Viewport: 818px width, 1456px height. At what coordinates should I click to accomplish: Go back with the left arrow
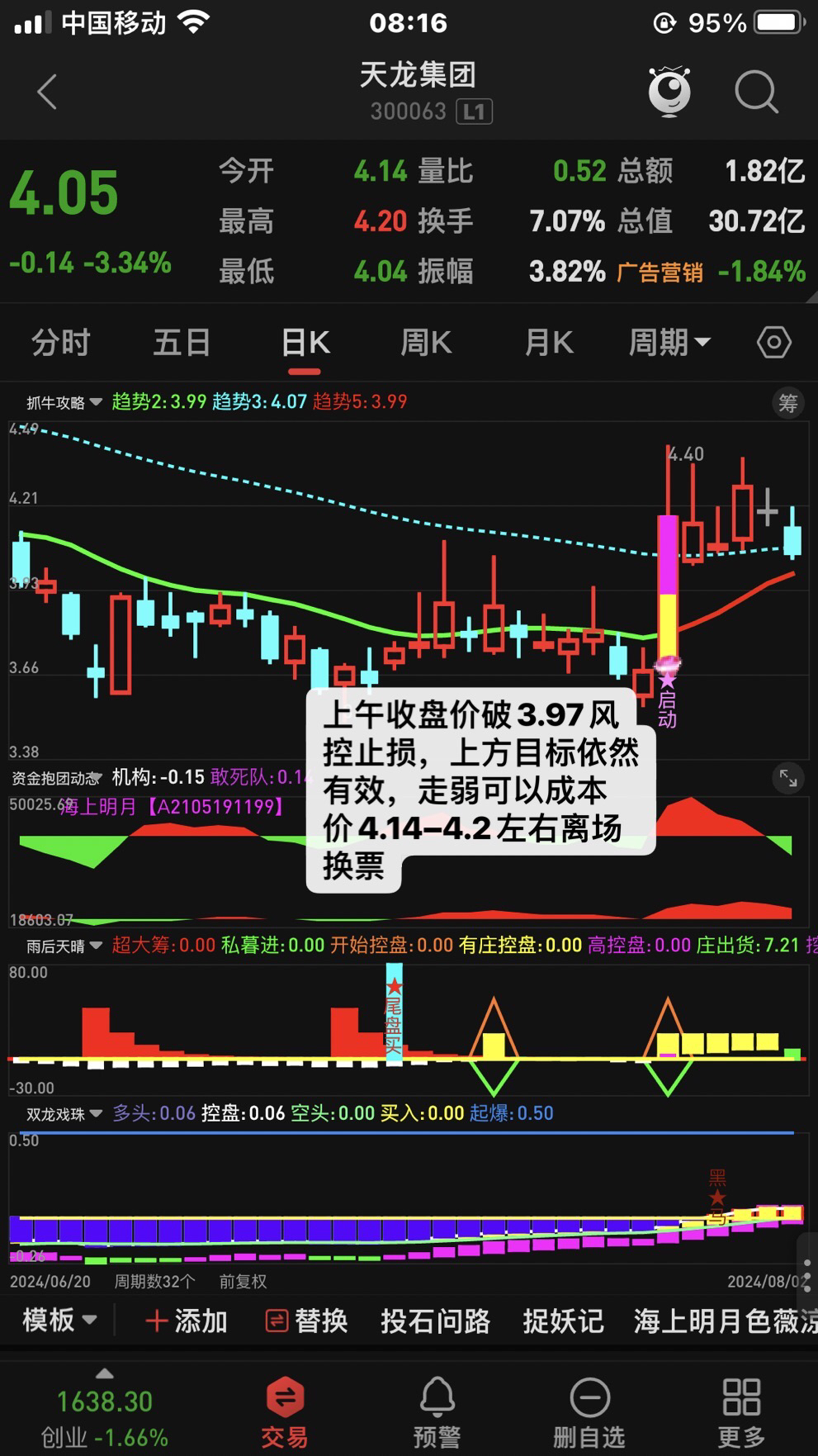pos(46,92)
